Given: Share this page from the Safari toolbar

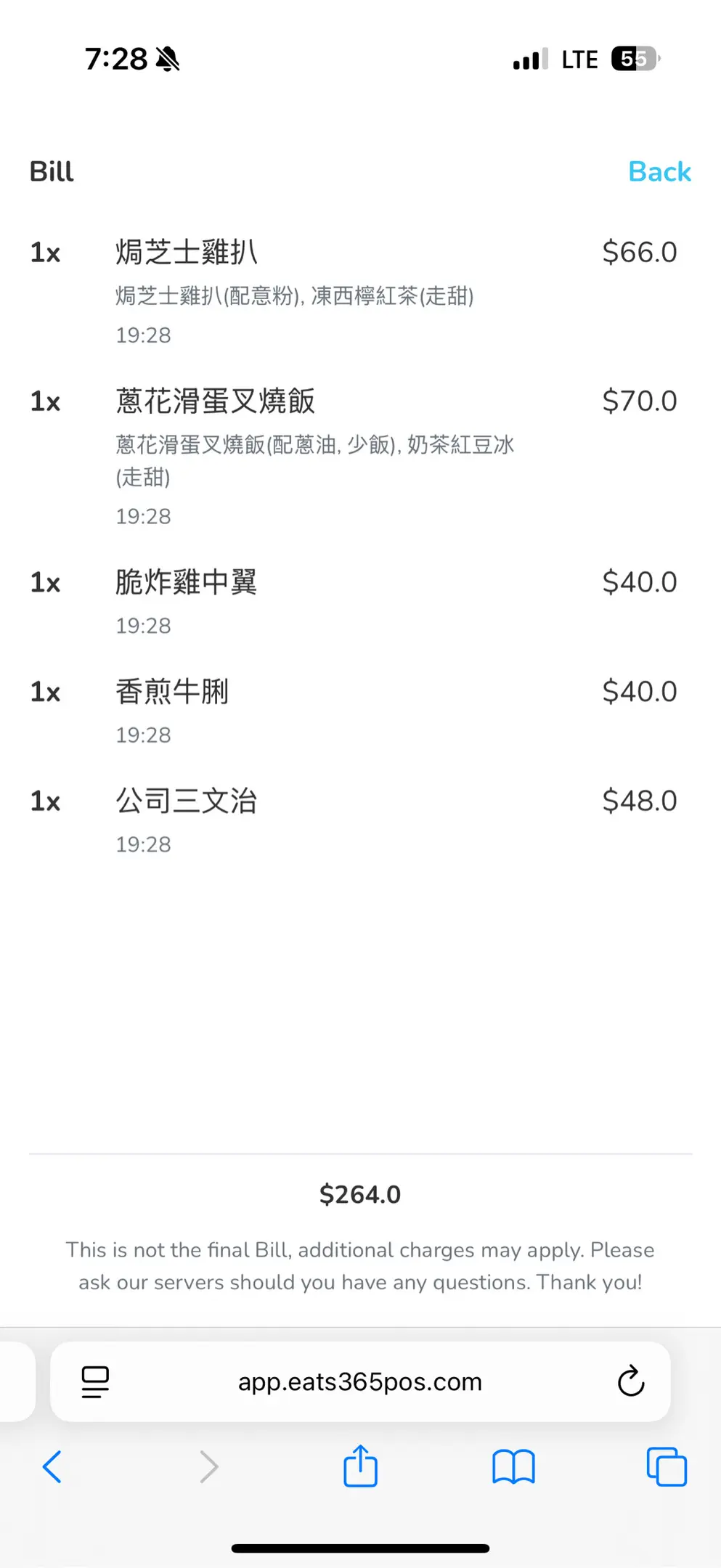Looking at the screenshot, I should tap(360, 1466).
